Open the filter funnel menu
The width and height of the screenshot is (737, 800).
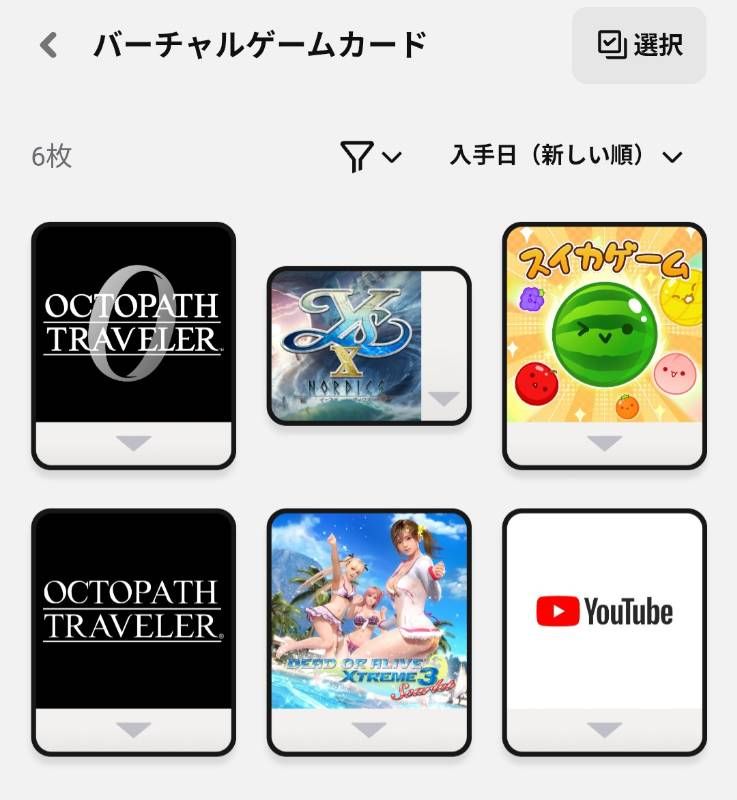(370, 156)
